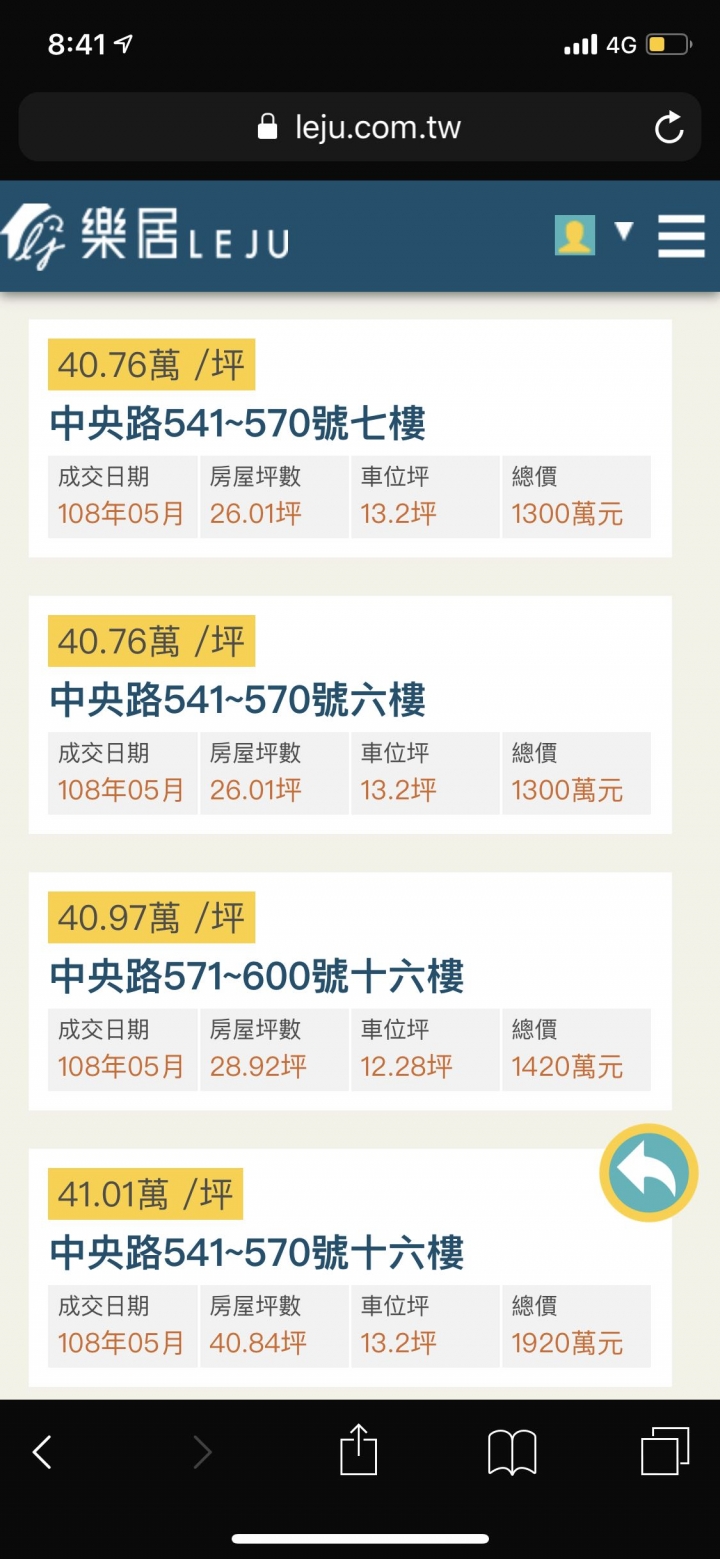Viewport: 720px width, 1559px height.
Task: Open the 中央路541~570號六樓 listing
Action: pos(238,700)
